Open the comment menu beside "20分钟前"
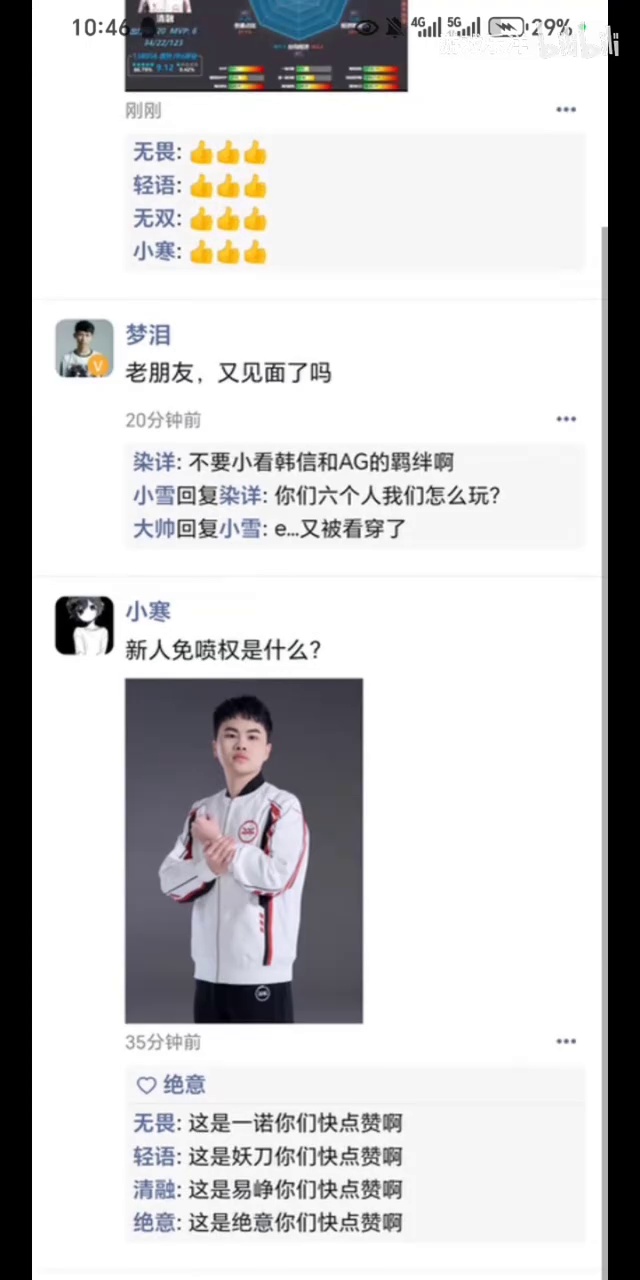Viewport: 640px width, 1280px height. click(566, 420)
